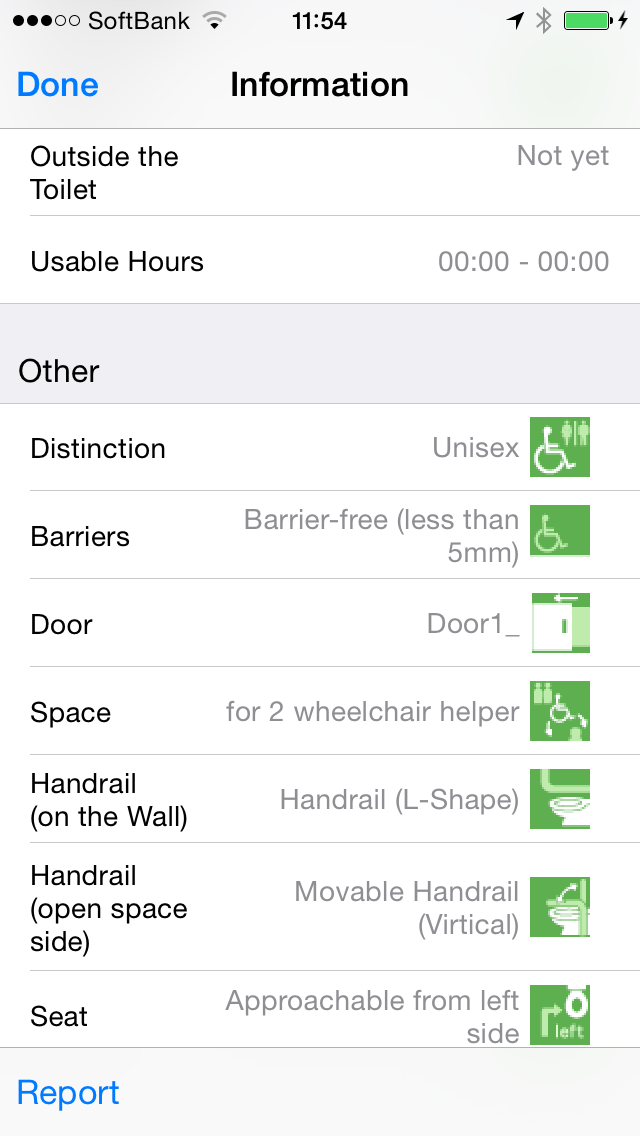Open Handrail (on the Wall) row
Screen dimensions: 640x1136
pos(320,799)
